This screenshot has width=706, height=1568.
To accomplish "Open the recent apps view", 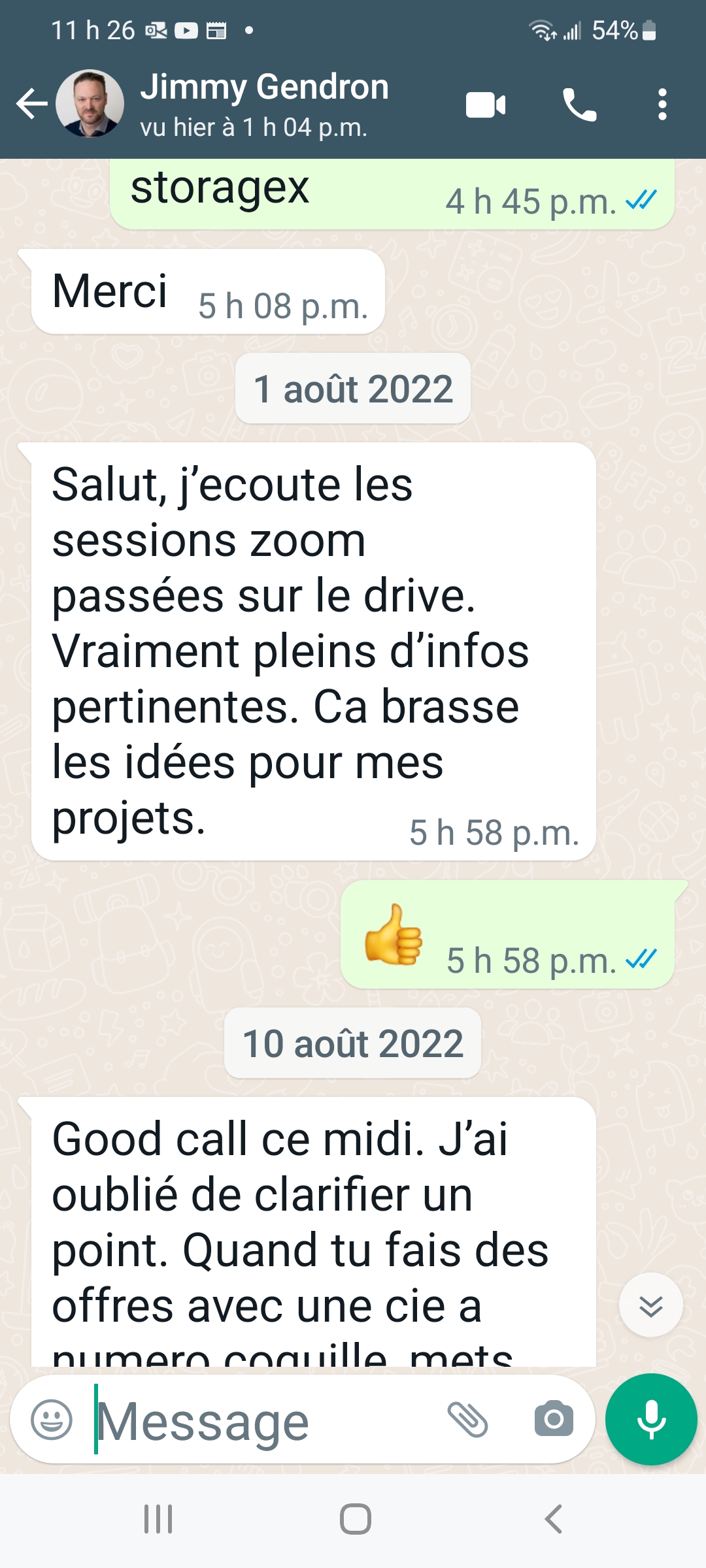I will (x=158, y=1519).
